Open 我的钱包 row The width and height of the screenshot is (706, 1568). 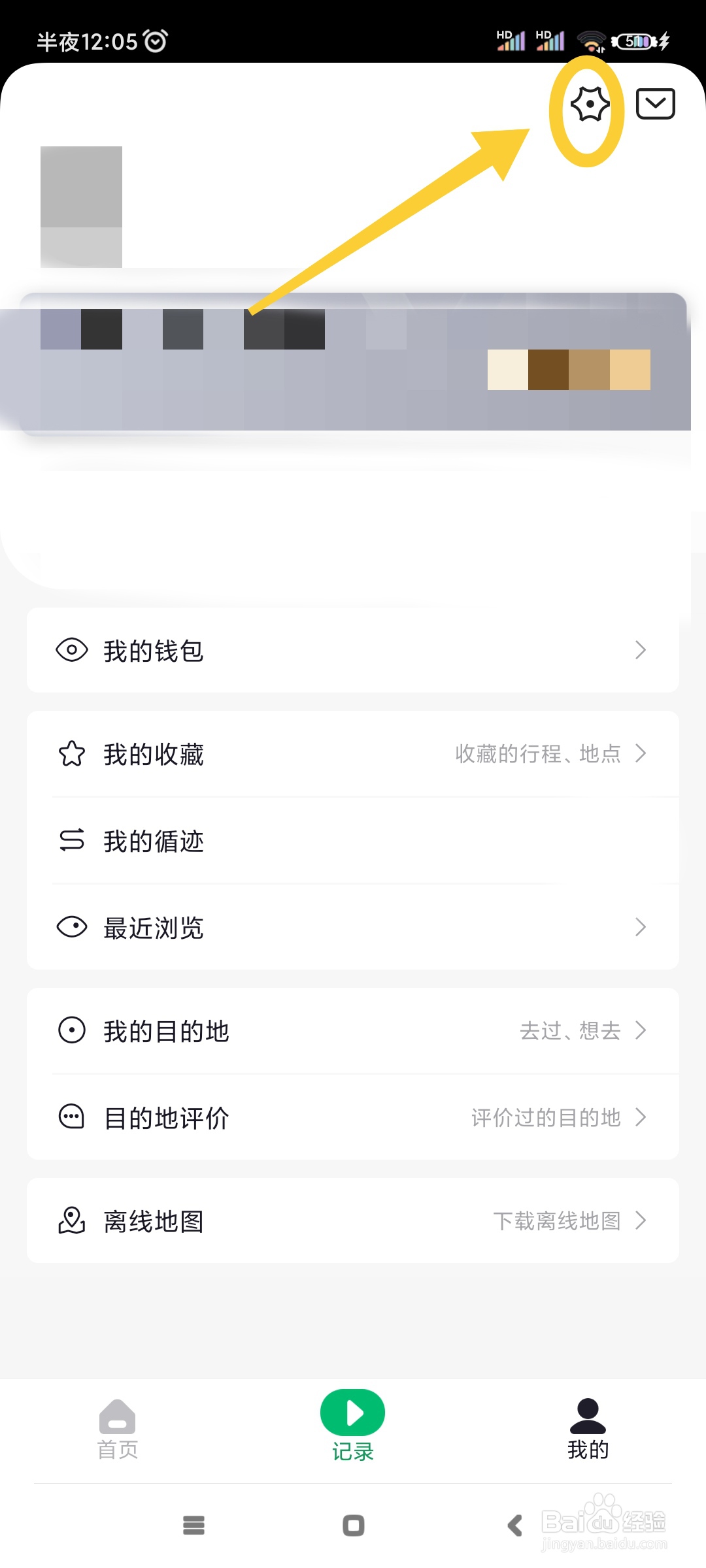point(353,651)
